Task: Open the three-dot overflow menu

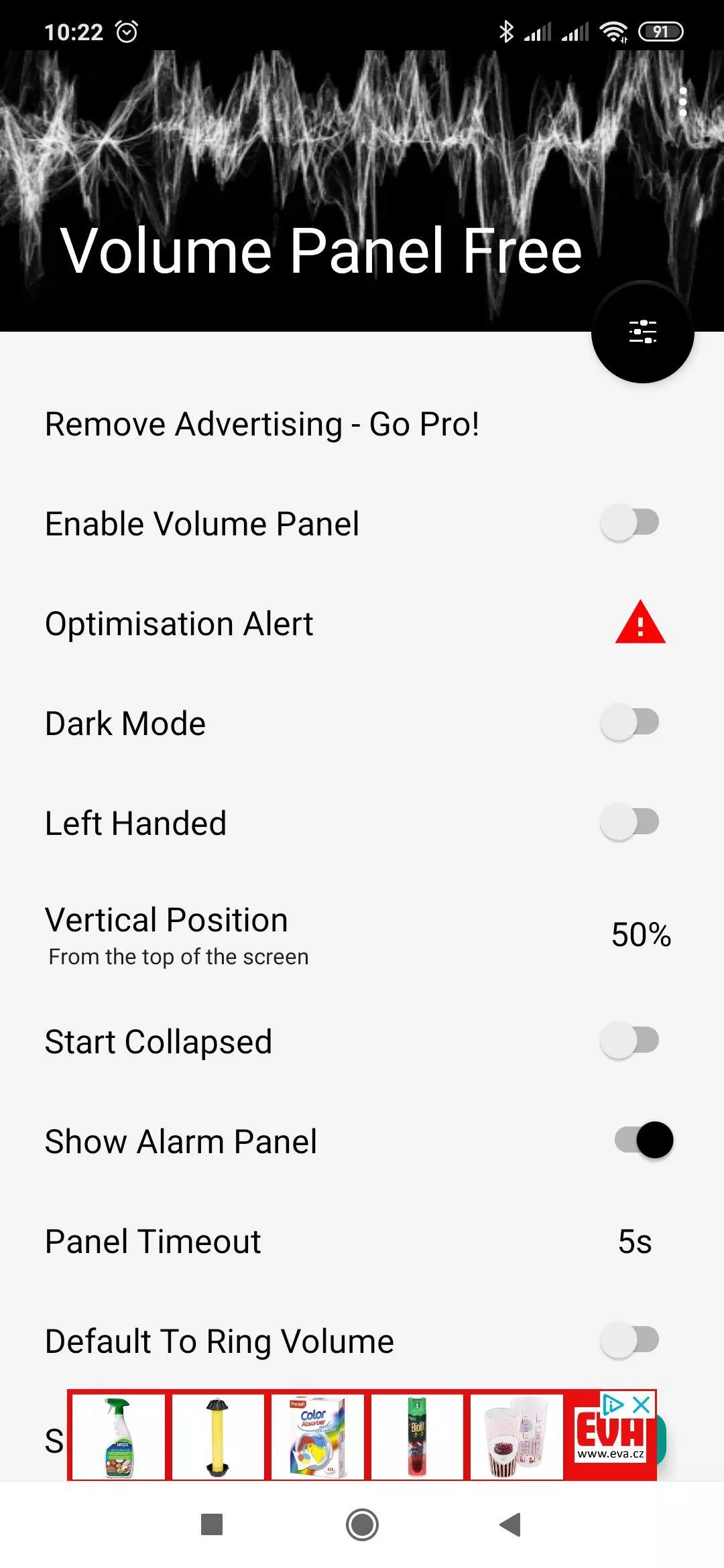Action: point(682,102)
